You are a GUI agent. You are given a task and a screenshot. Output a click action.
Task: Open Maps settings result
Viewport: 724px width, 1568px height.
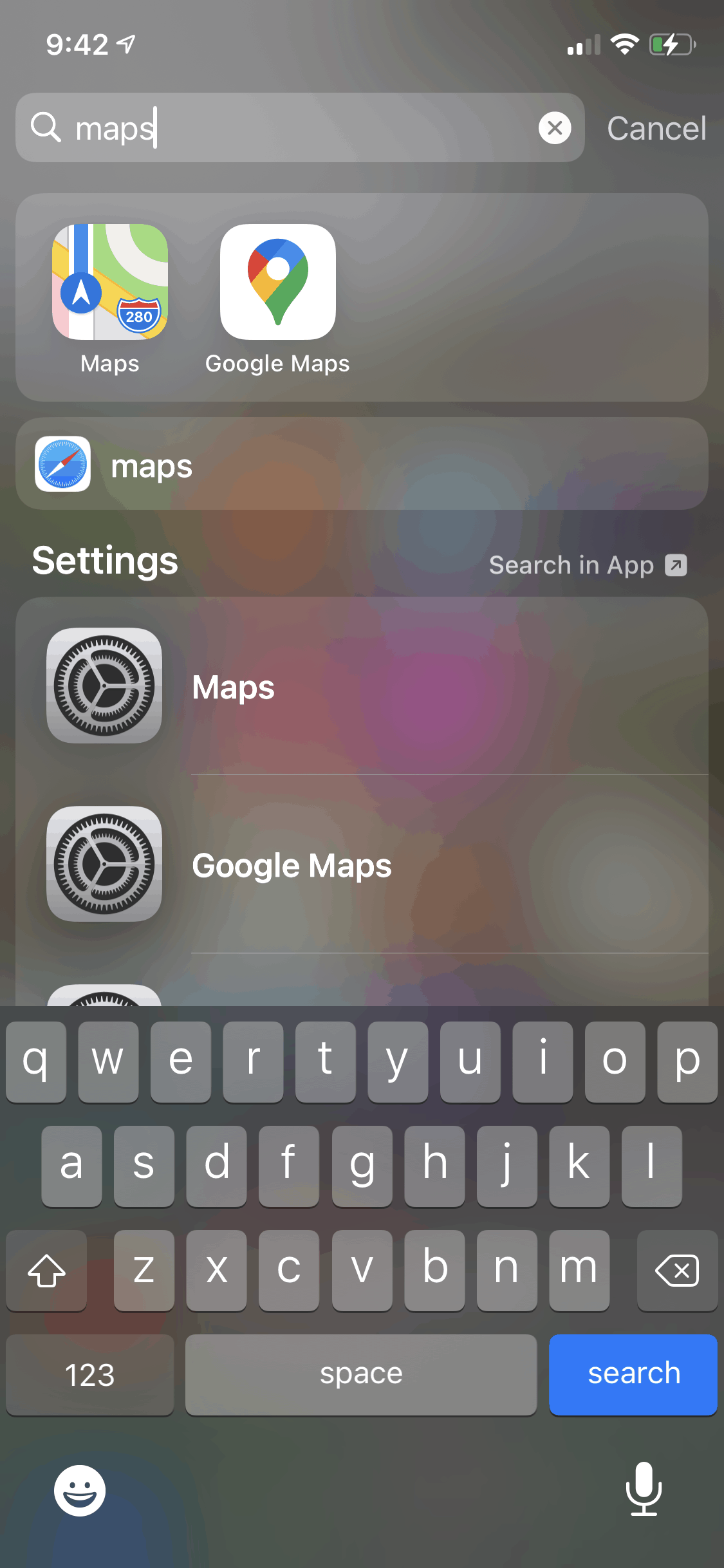click(362, 686)
